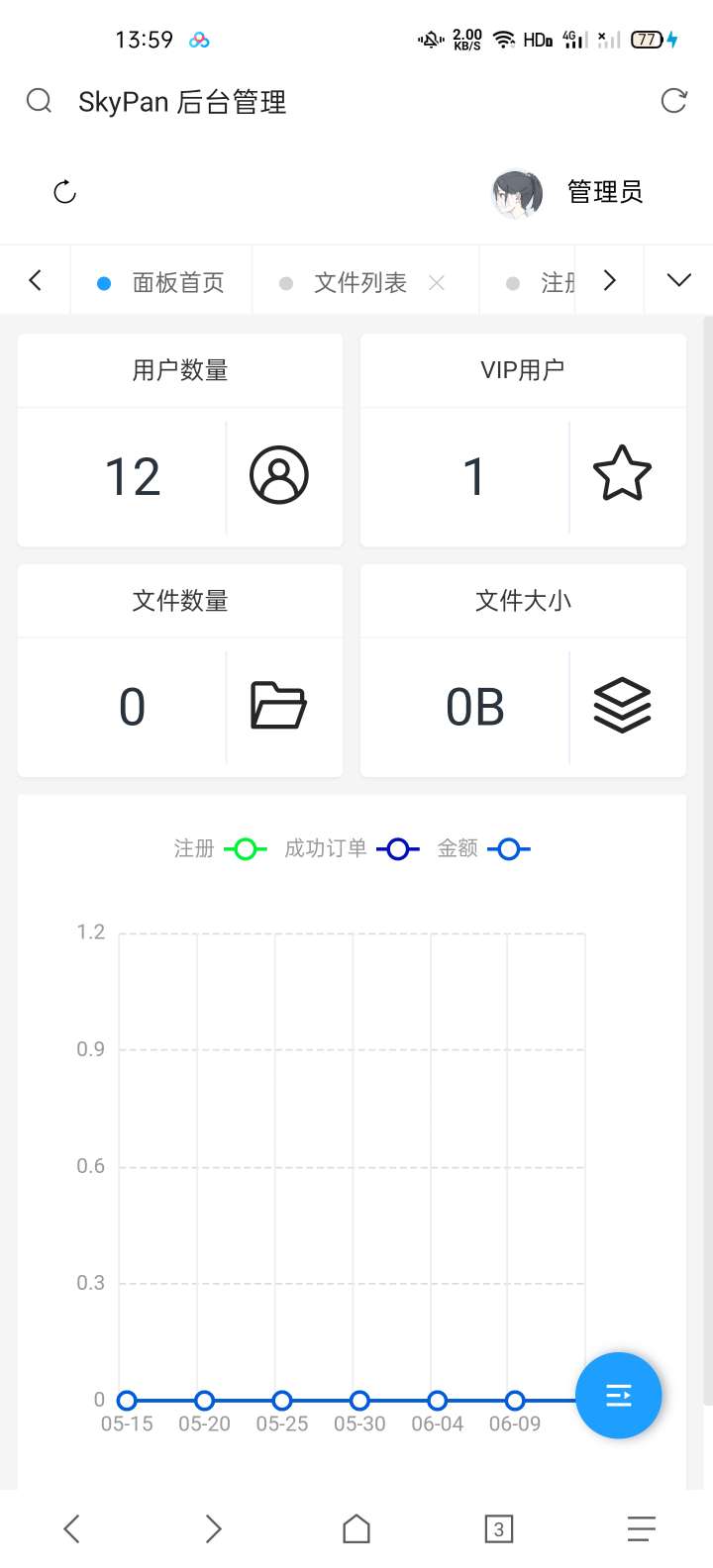
Task: Tap the blue floating filter button on chart
Action: (x=618, y=1396)
